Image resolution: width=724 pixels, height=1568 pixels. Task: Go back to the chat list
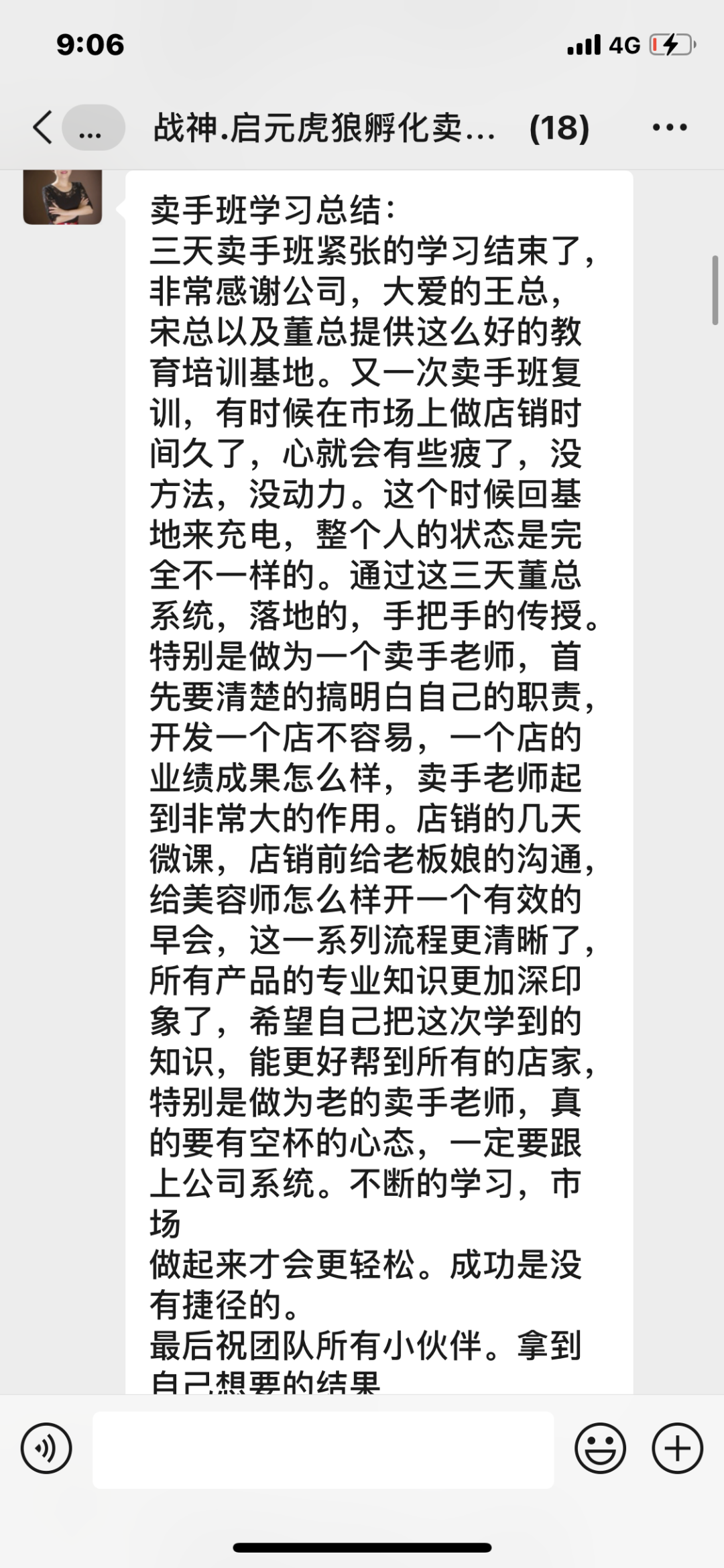point(43,127)
